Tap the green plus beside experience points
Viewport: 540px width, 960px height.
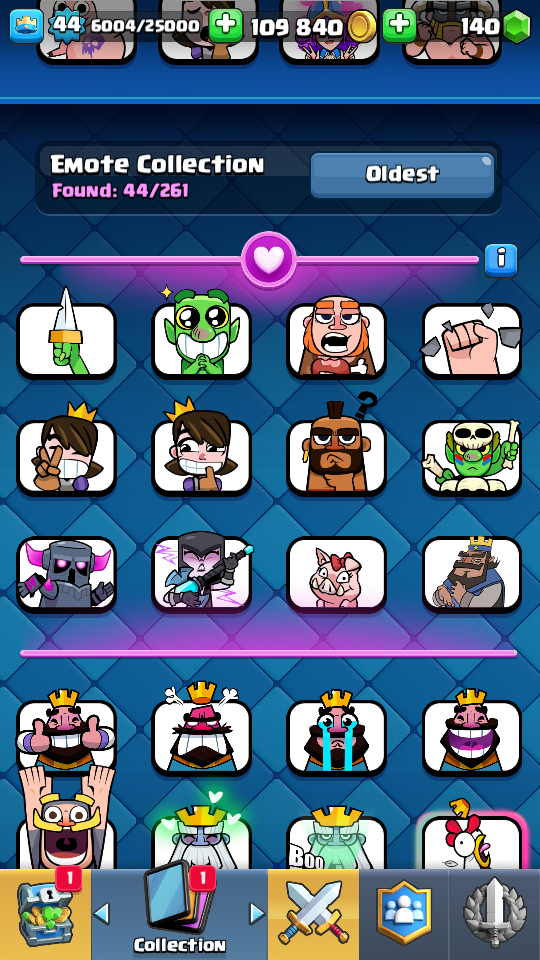click(x=226, y=26)
